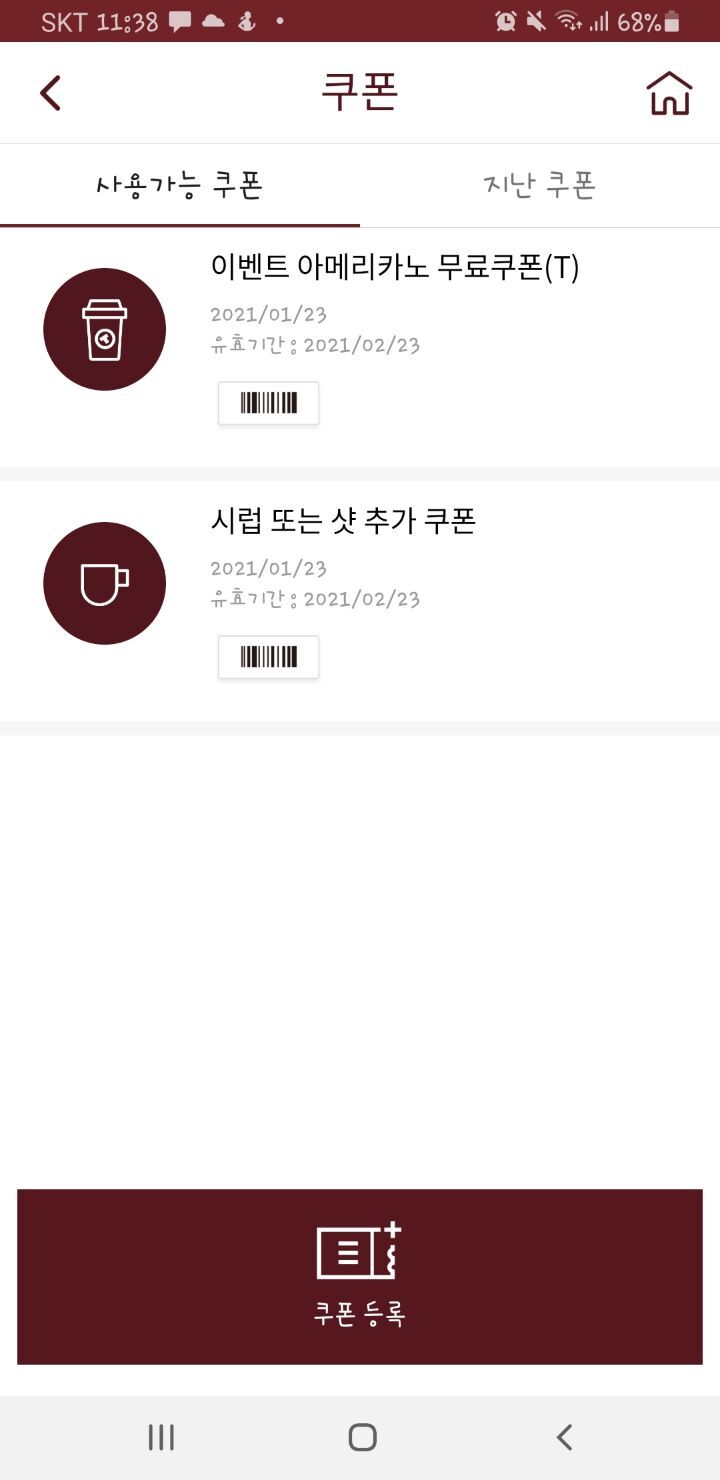Show barcode for 시럽 또는 샷 추가 쿠폰

(269, 657)
